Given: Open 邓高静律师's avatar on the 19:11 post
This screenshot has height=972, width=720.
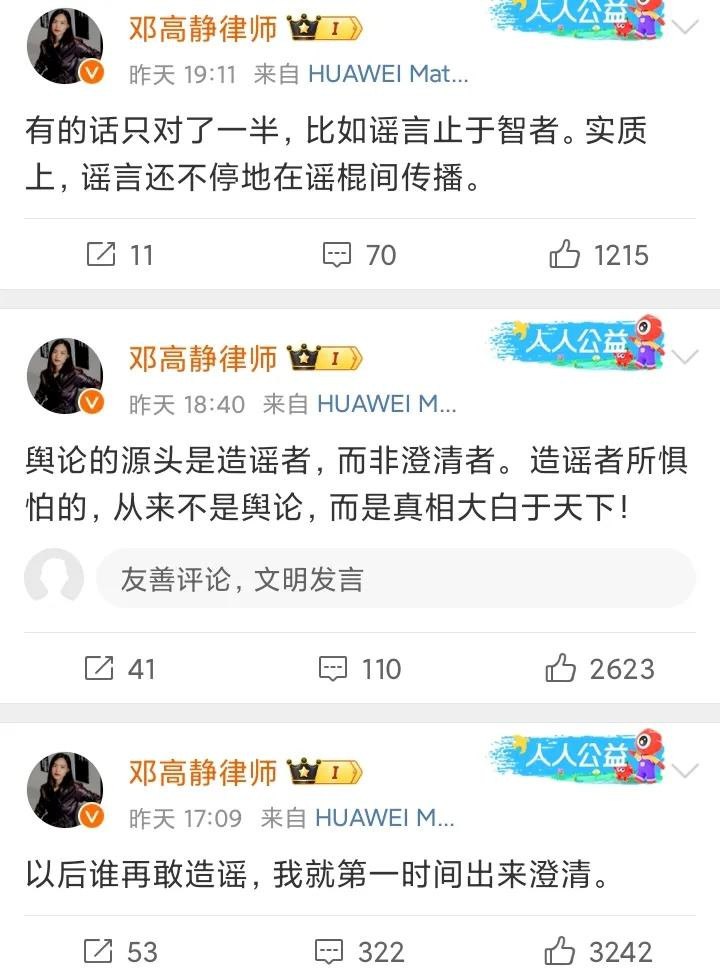Looking at the screenshot, I should [69, 47].
